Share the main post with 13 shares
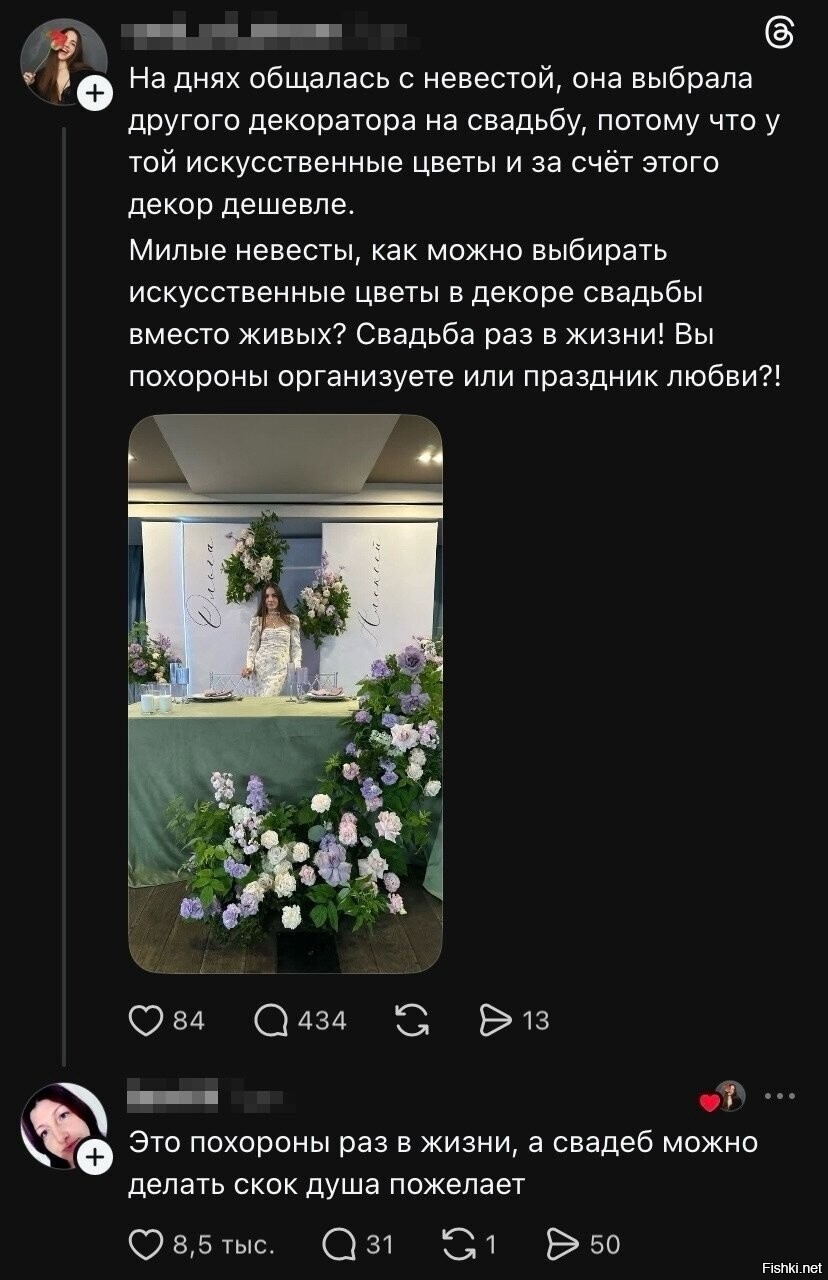The width and height of the screenshot is (828, 1280). (x=496, y=1019)
